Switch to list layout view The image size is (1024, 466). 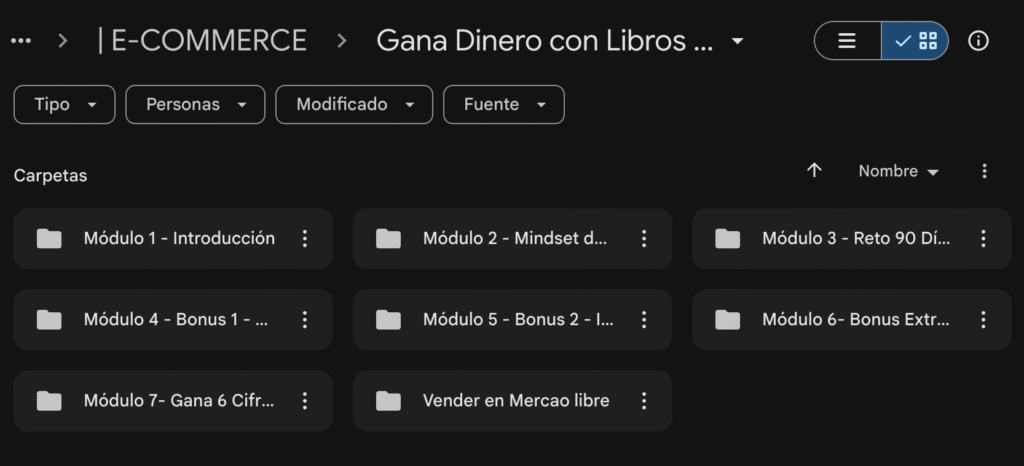(x=847, y=41)
